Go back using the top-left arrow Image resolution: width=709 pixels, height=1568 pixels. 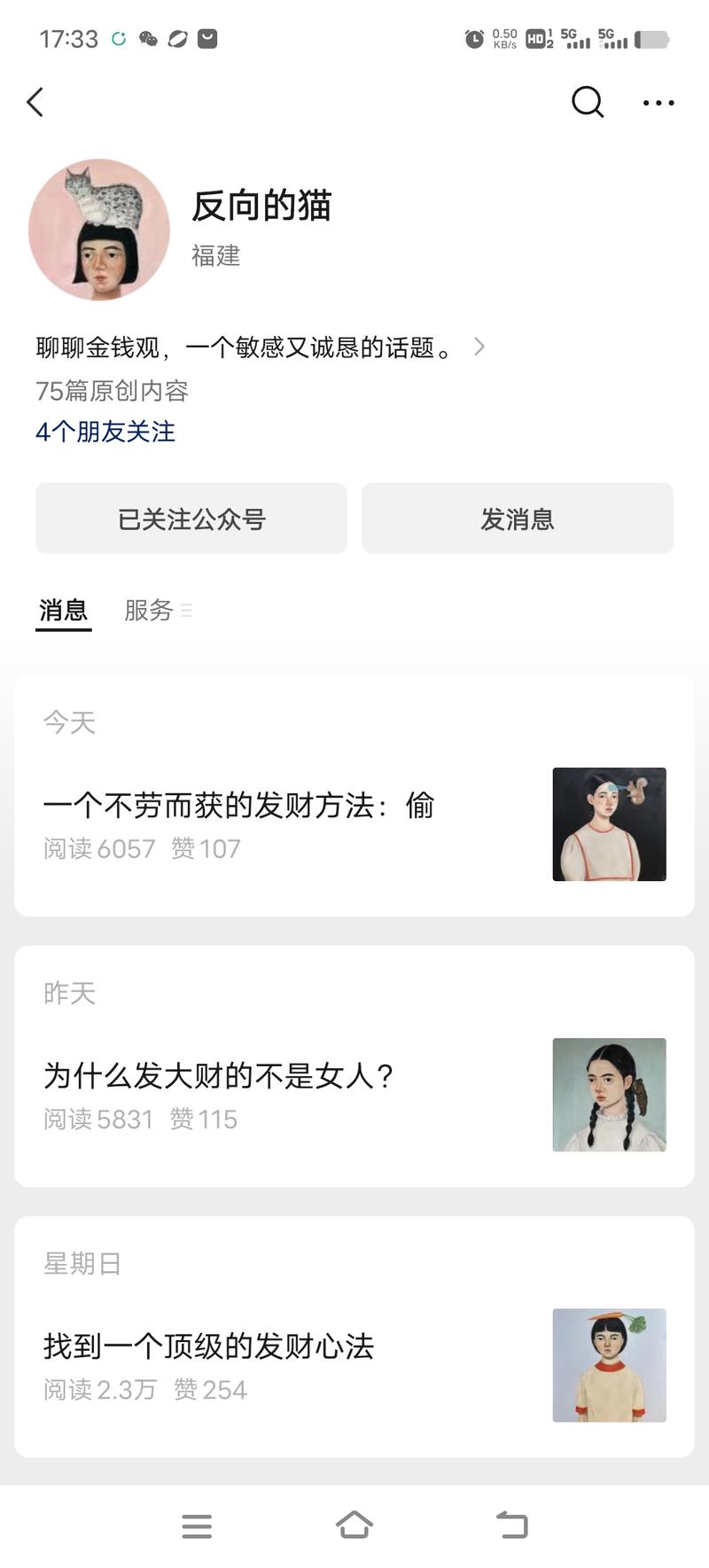tap(35, 103)
